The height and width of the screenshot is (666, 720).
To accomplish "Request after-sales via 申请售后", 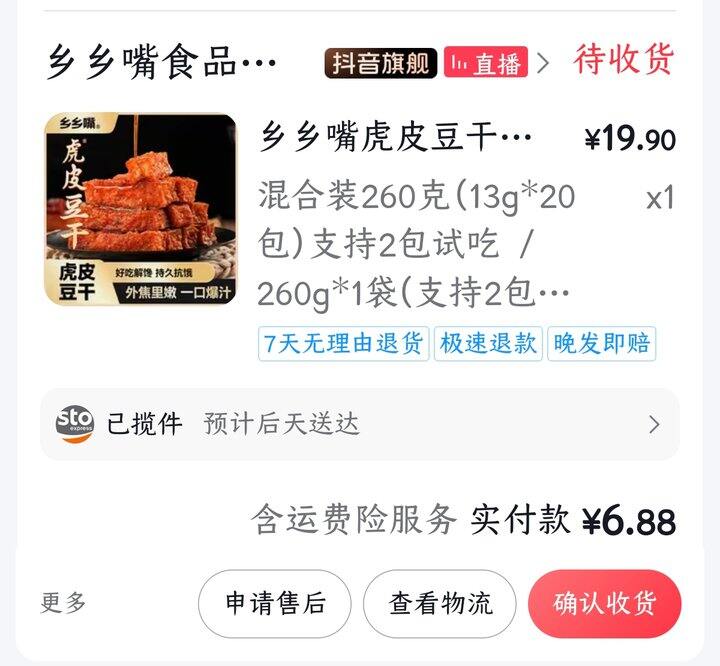I will click(x=275, y=604).
